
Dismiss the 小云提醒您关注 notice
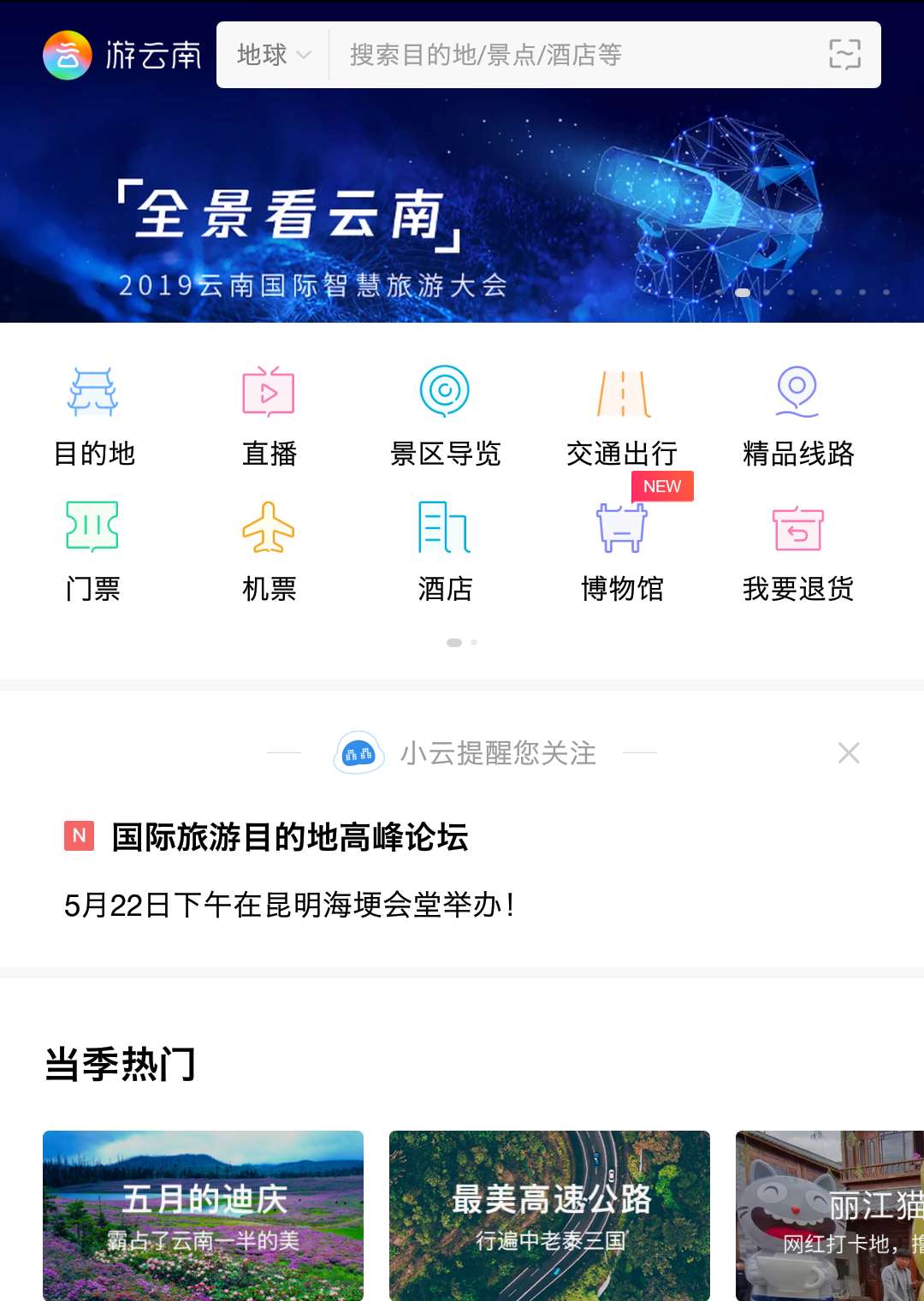pyautogui.click(x=849, y=753)
